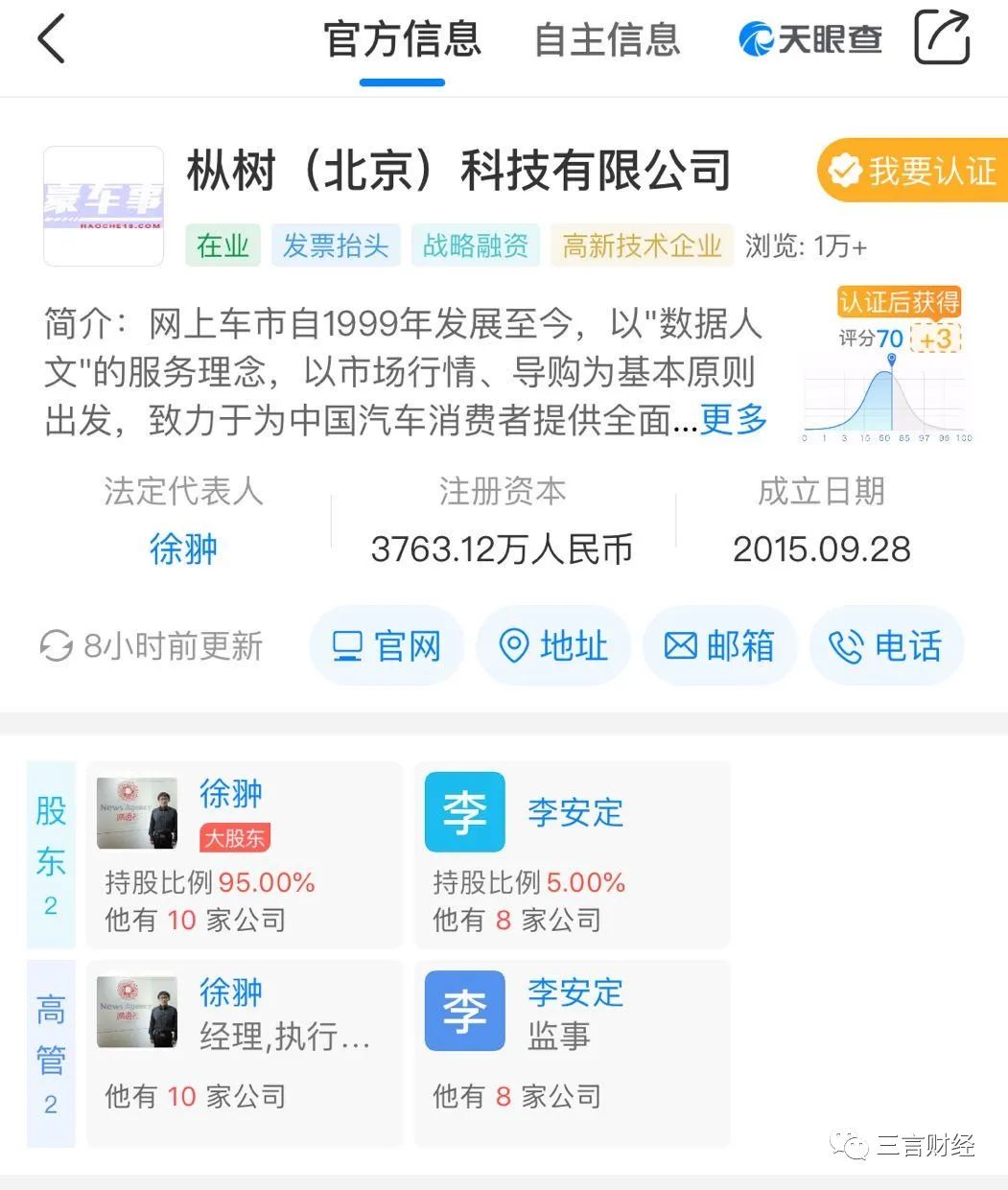This screenshot has height=1190, width=1008.
Task: Open legal representative 徐翀's profile
Action: point(183,549)
